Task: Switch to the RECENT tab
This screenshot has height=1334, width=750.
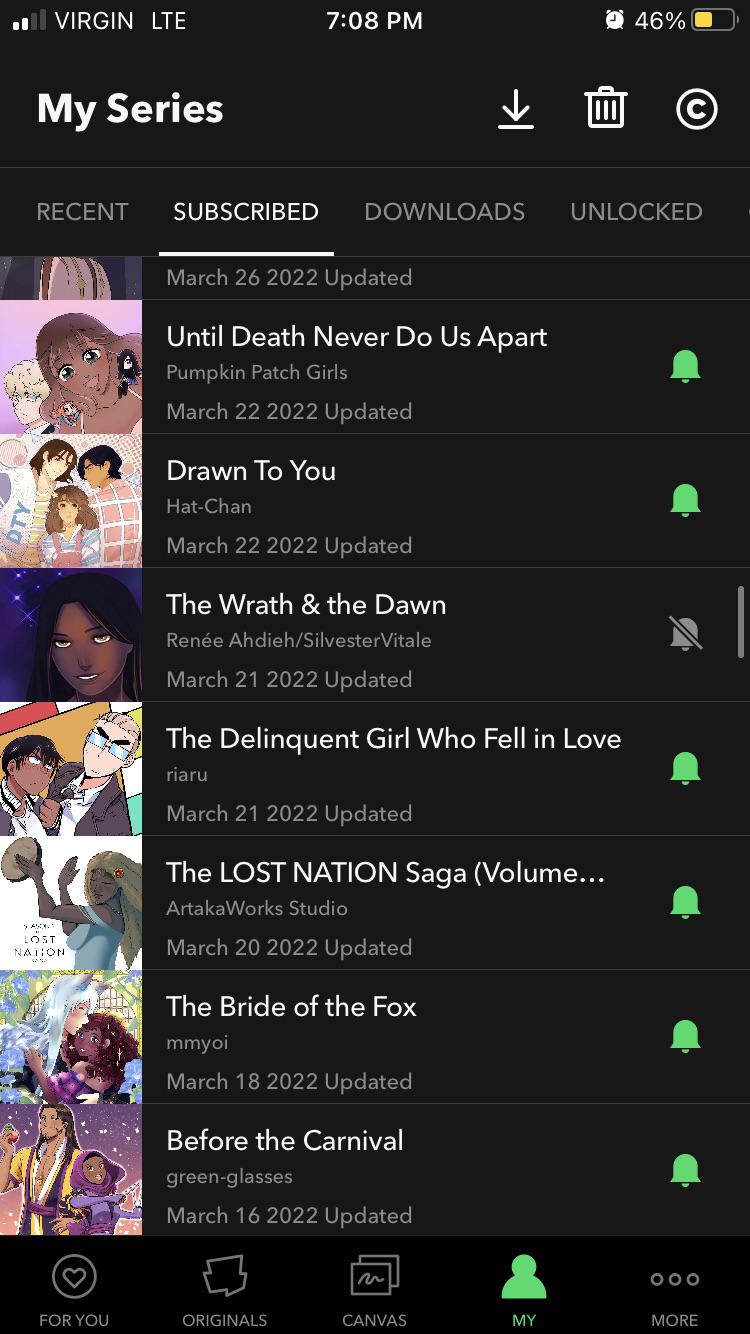Action: [x=82, y=212]
